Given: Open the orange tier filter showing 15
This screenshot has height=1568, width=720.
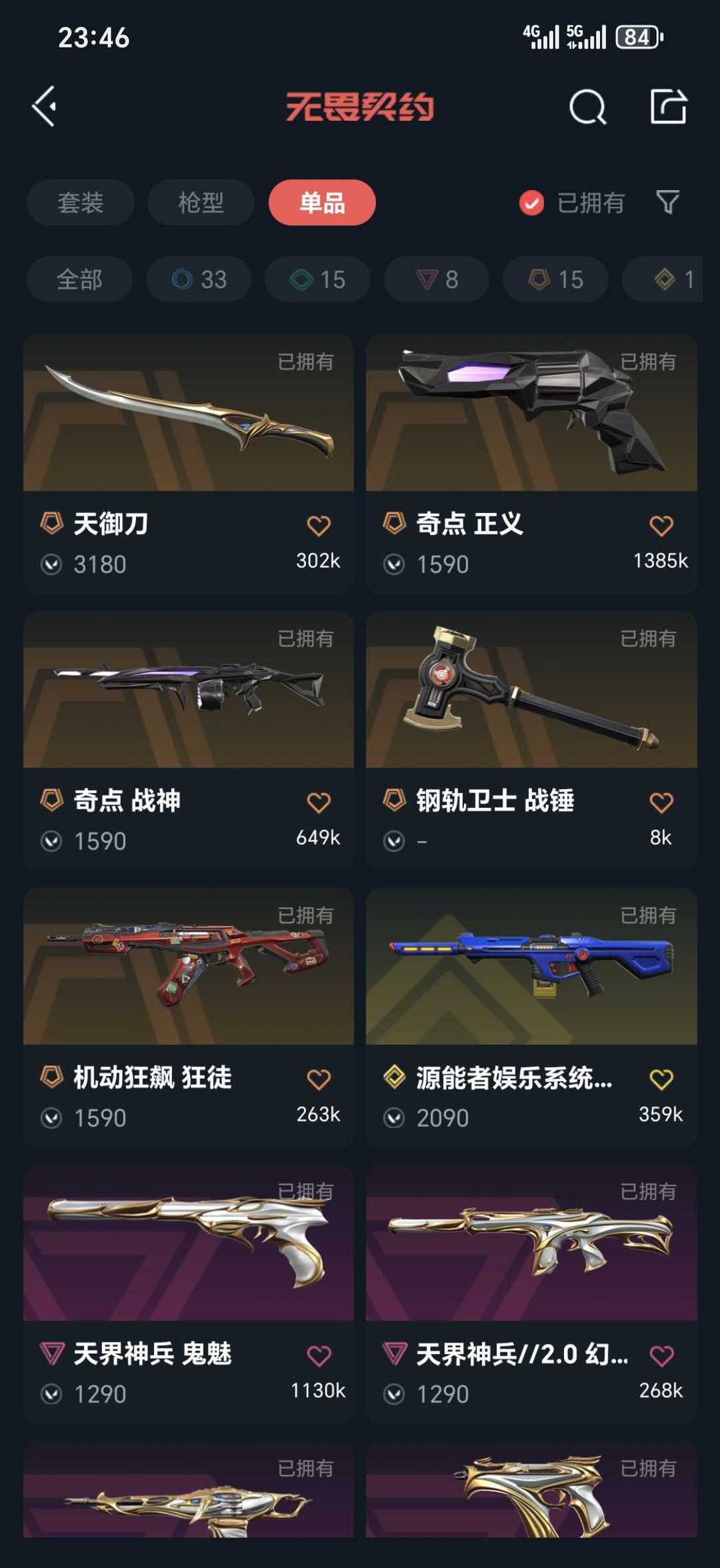Looking at the screenshot, I should [x=553, y=279].
